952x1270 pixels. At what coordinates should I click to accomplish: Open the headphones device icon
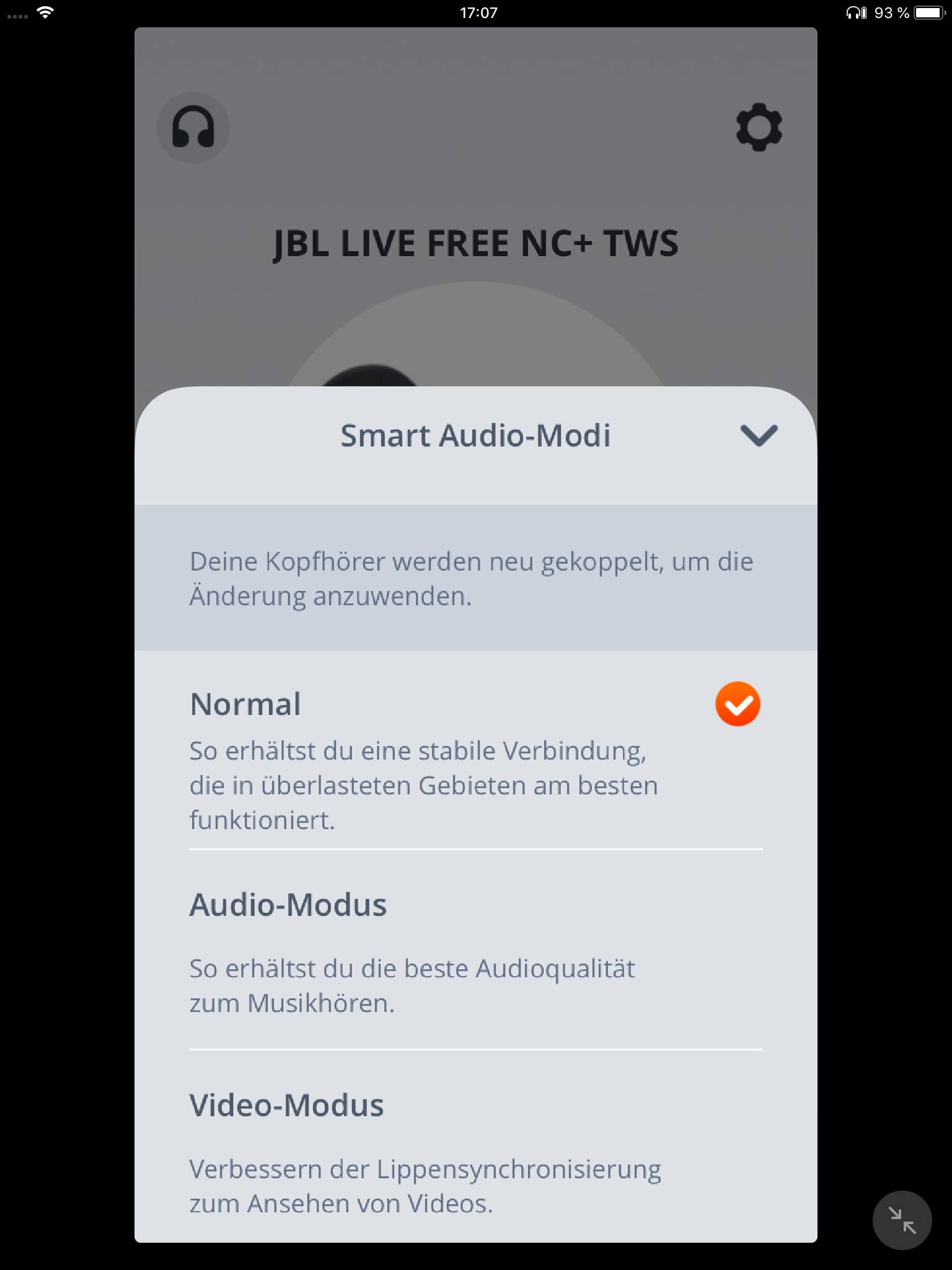193,128
